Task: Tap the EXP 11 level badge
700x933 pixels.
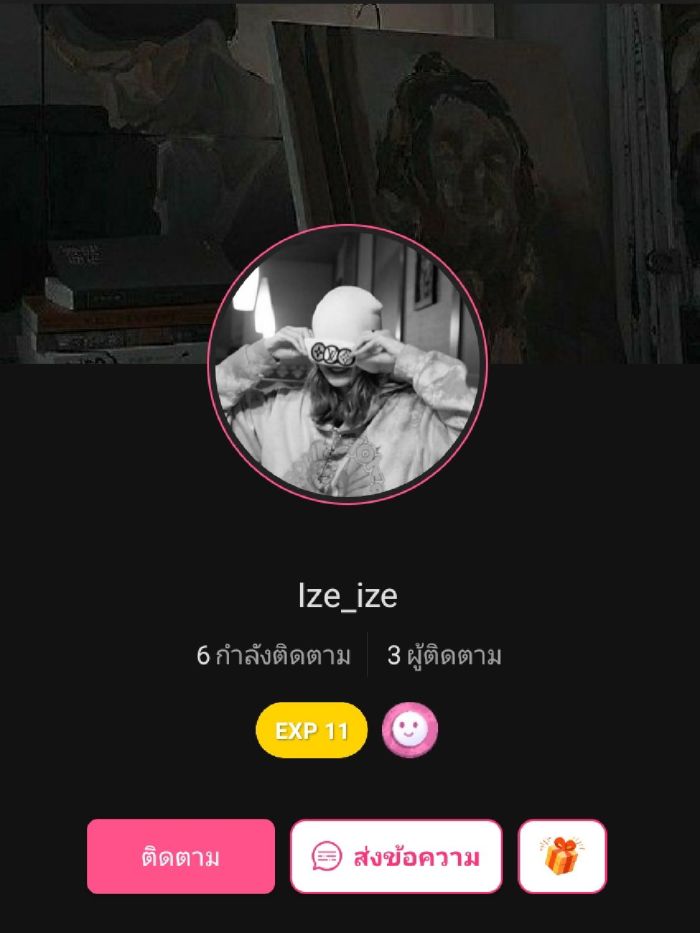Action: pos(311,731)
